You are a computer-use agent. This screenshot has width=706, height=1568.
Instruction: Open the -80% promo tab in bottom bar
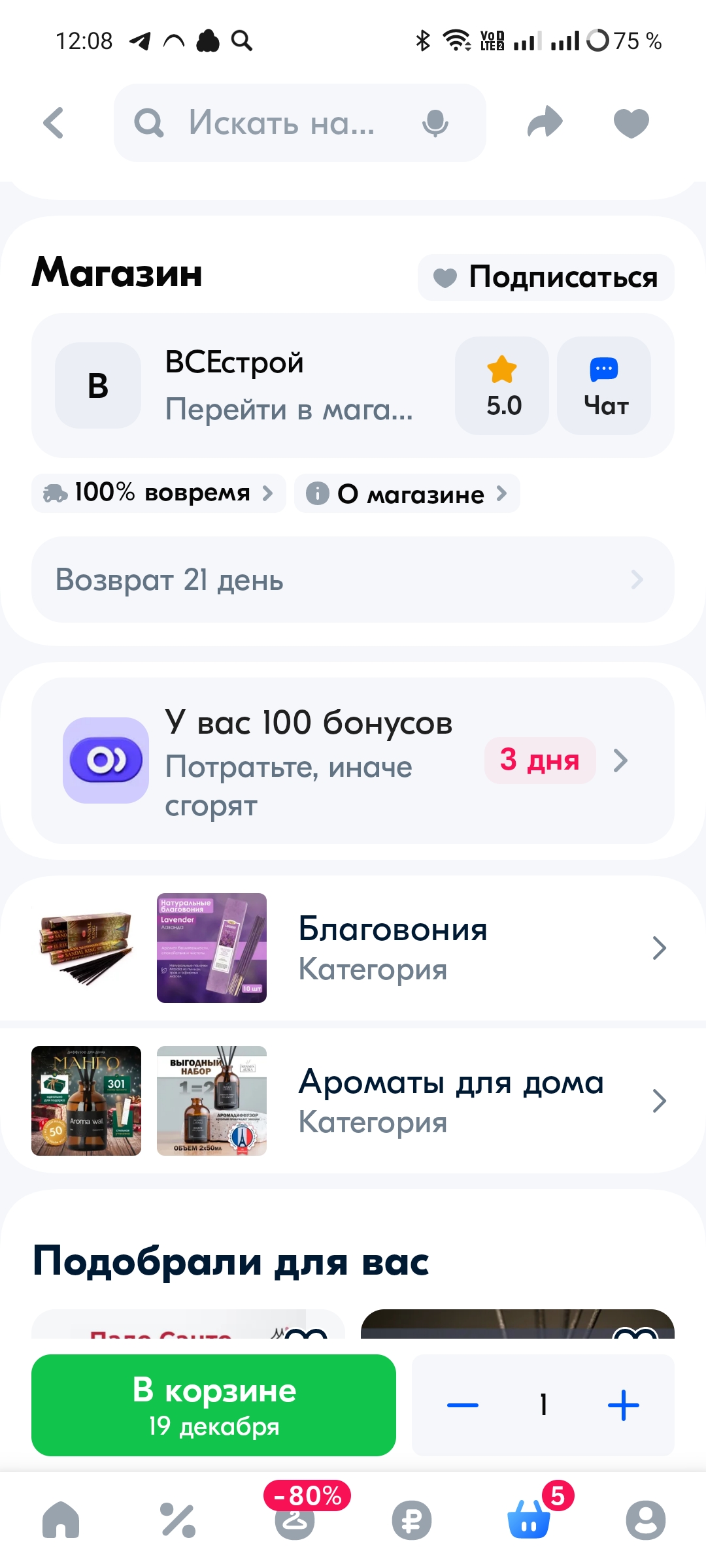coord(294,1520)
